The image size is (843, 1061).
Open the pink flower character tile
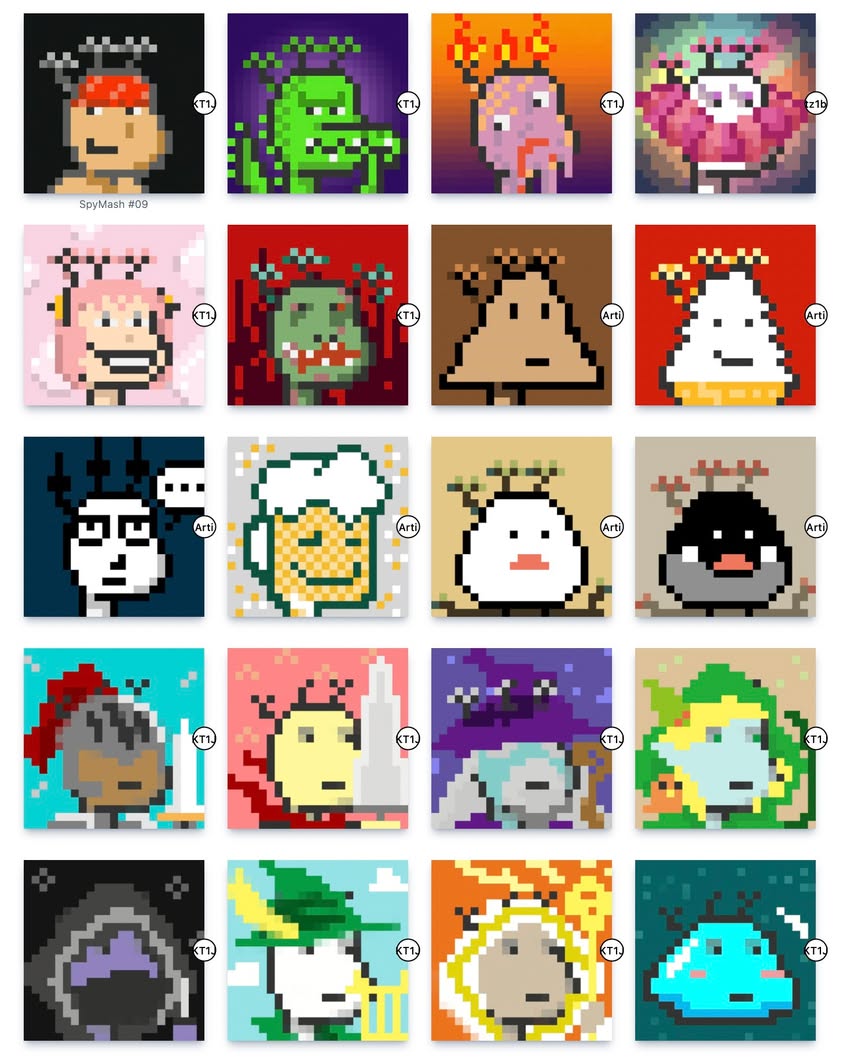[x=725, y=103]
